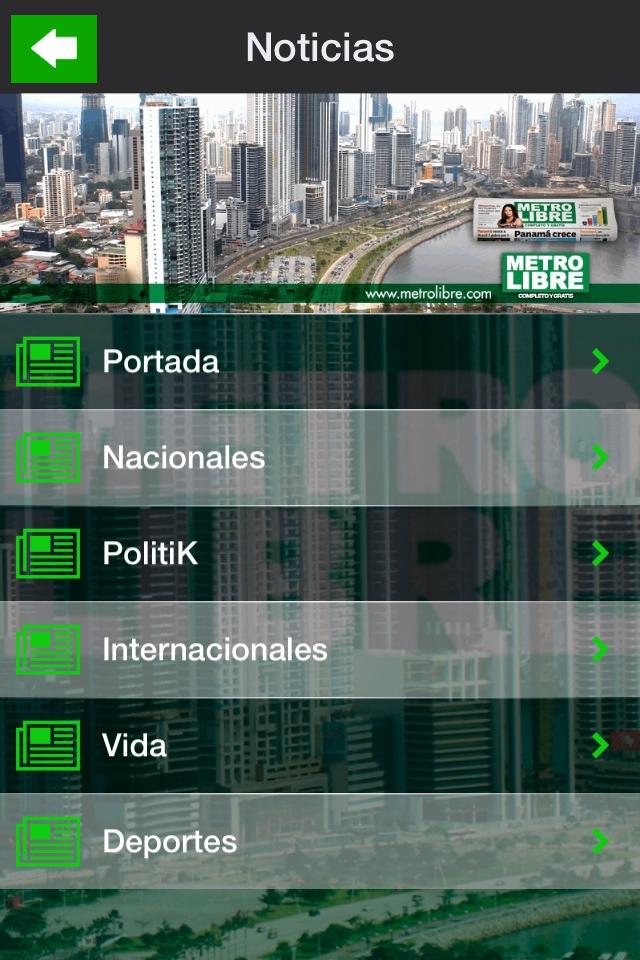Screen dimensions: 640x960
Task: Open the PolitiK section
Action: click(320, 553)
